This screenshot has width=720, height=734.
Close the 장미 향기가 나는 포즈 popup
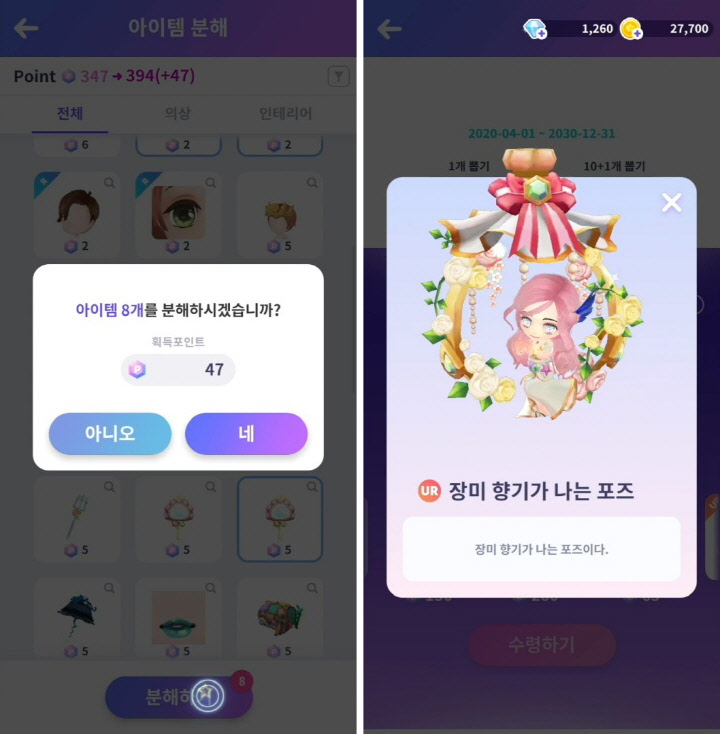coord(671,203)
